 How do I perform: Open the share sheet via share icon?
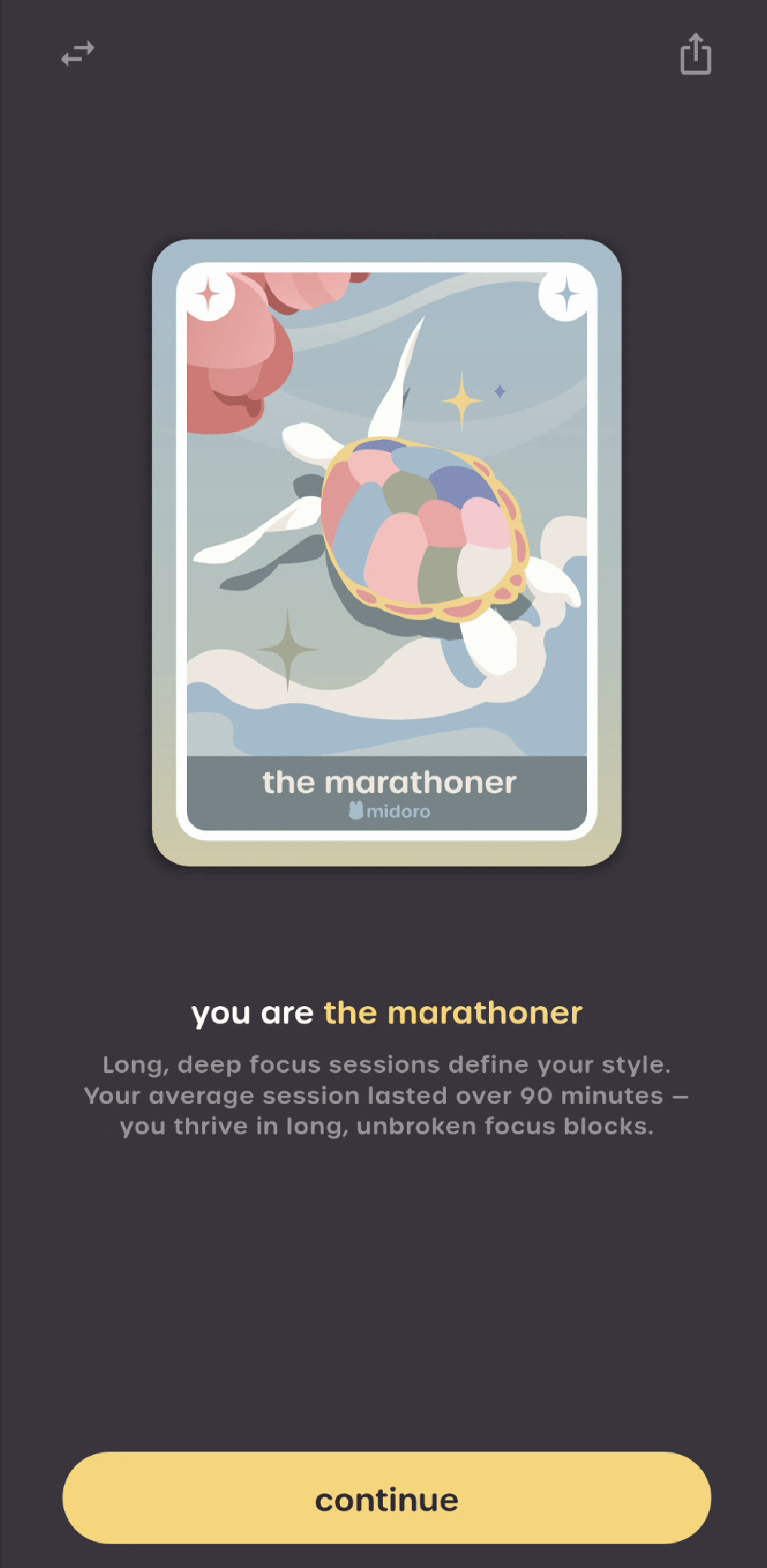tap(695, 55)
